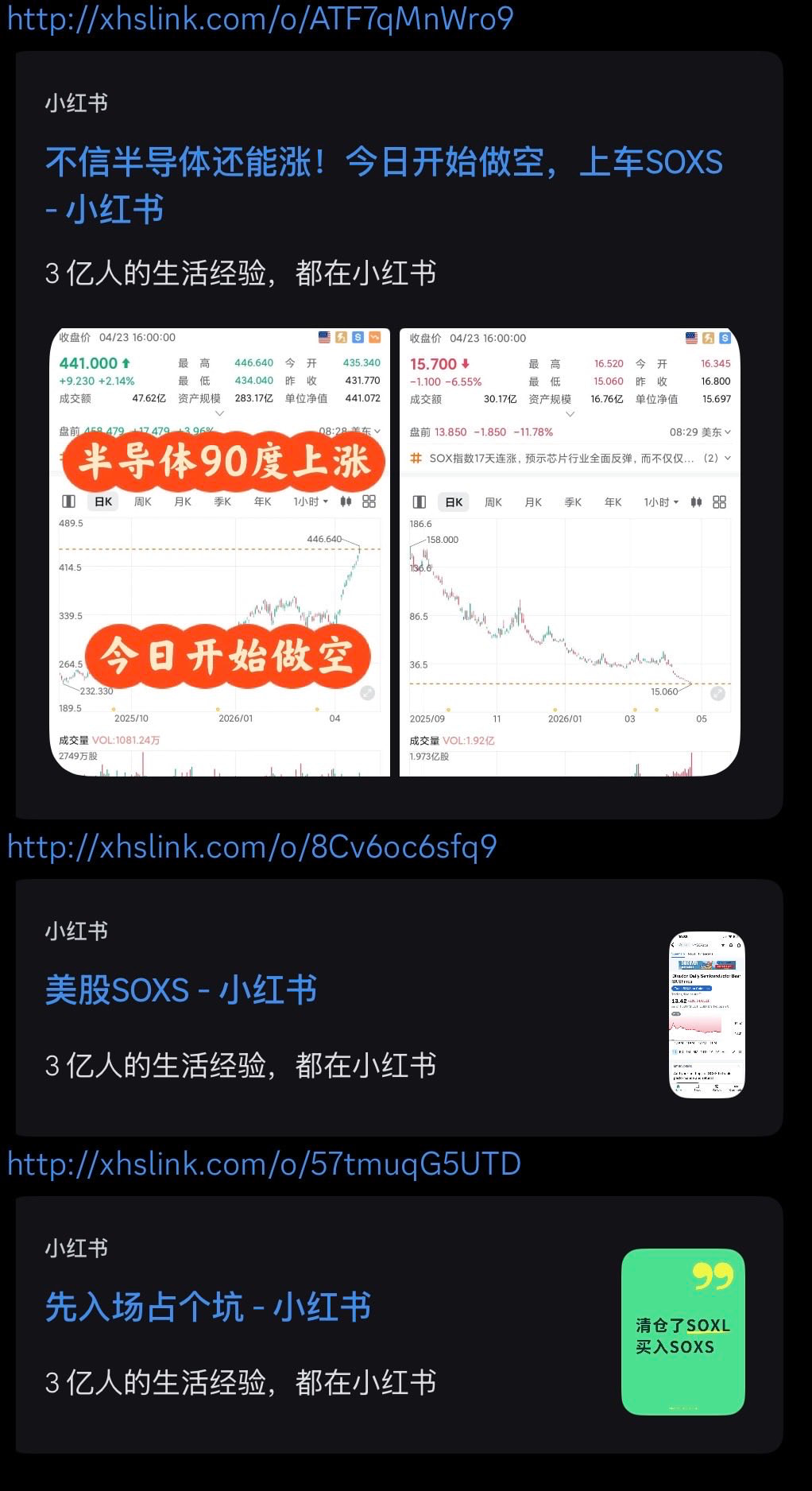812x1491 pixels.
Task: Open the xhslink ATF7qMnWro9 URL
Action: [x=260, y=18]
